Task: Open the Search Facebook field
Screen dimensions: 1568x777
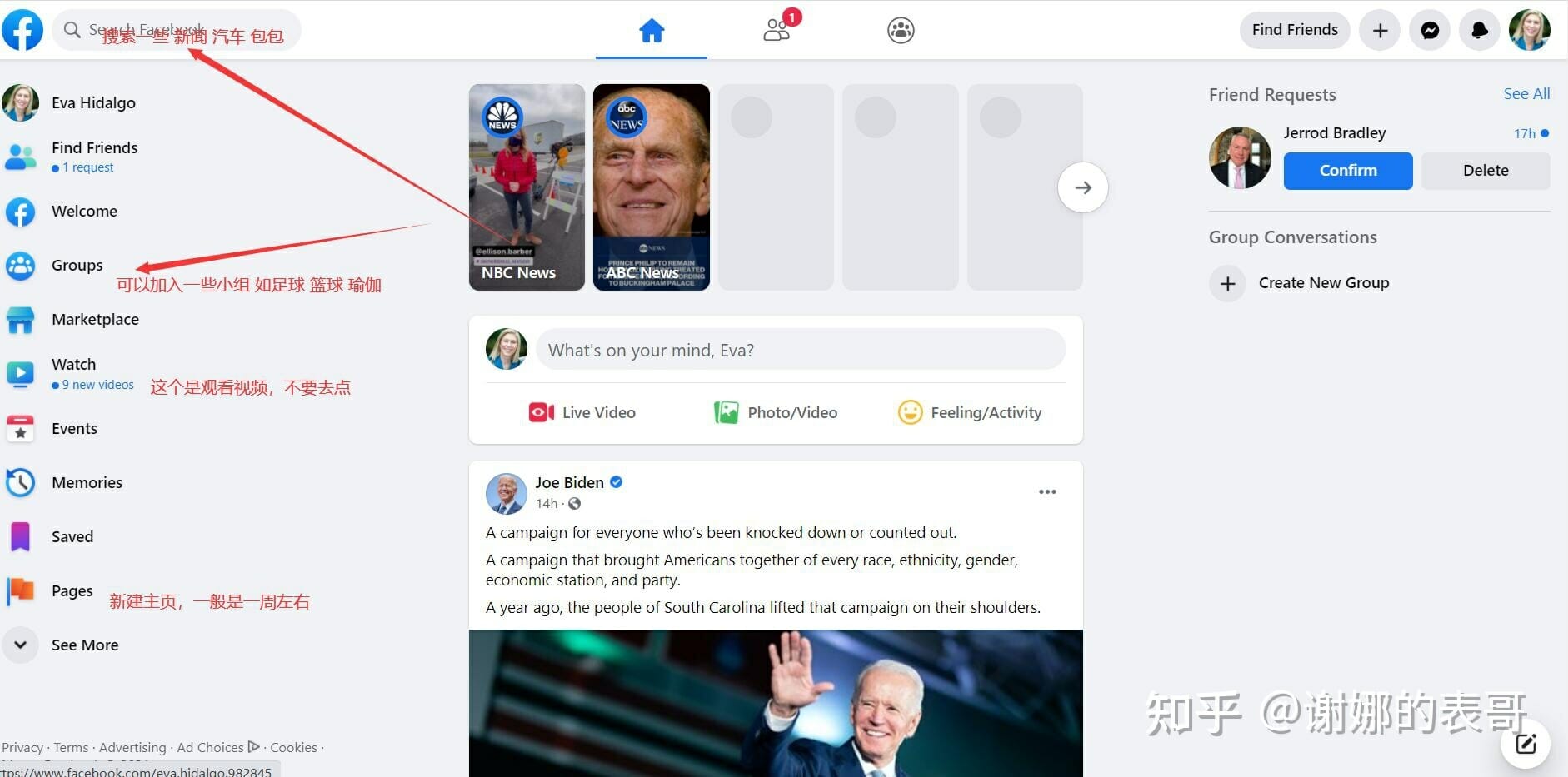Action: pos(177,30)
